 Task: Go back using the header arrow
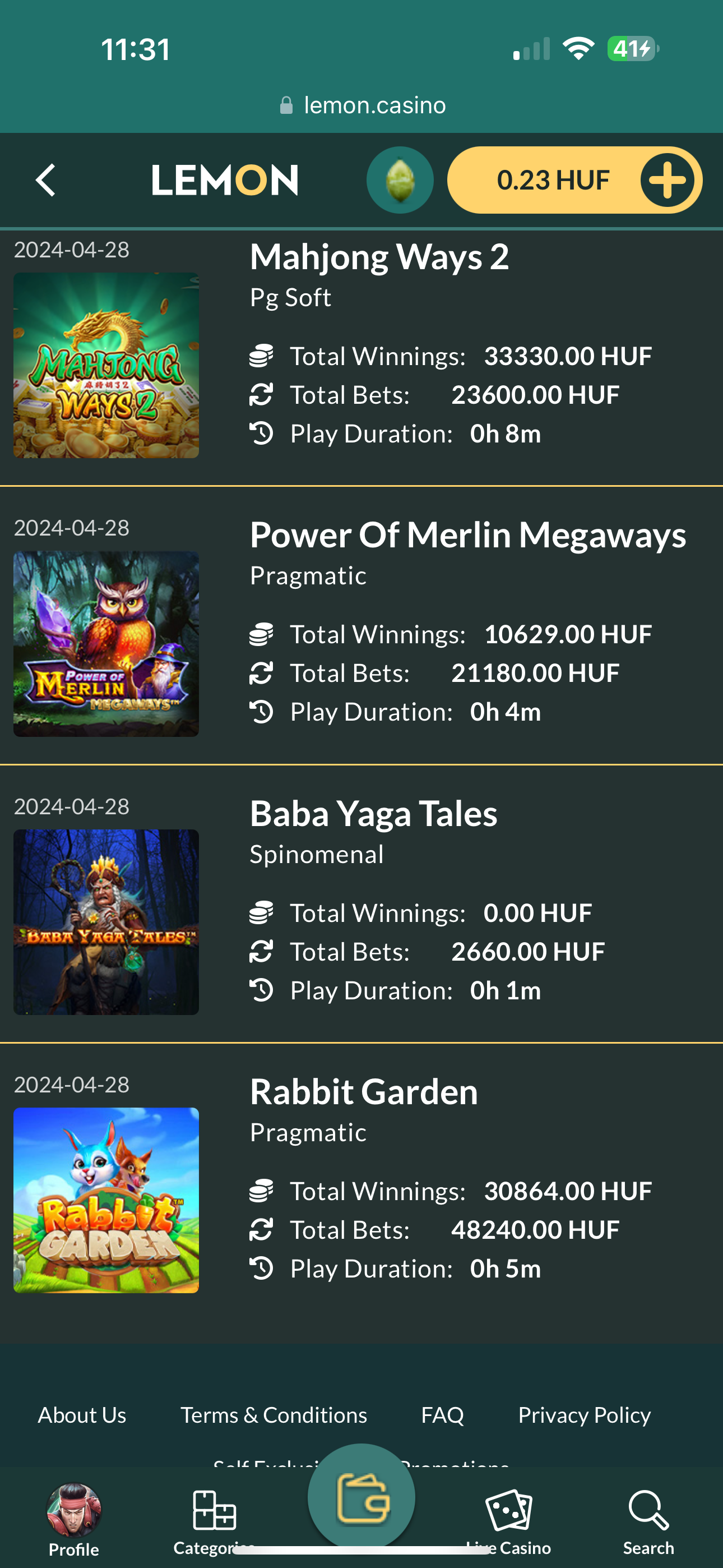[x=45, y=180]
